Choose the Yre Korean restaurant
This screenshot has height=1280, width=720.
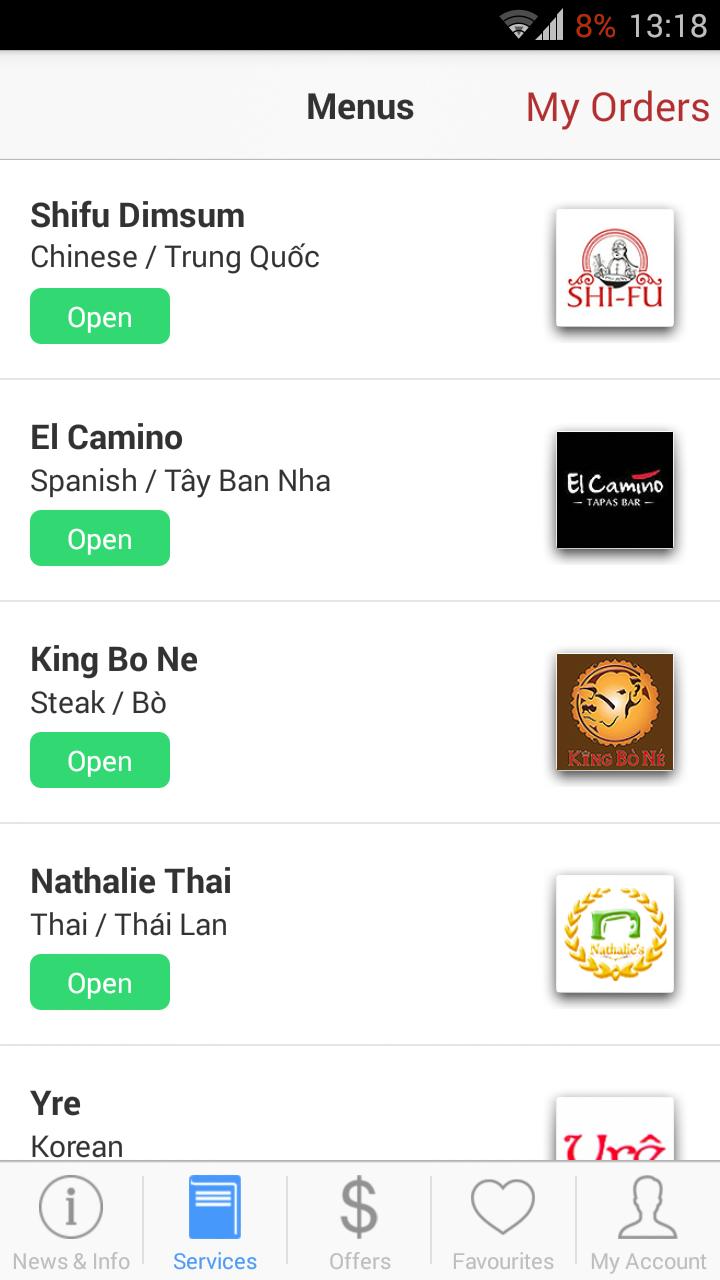[56, 1104]
